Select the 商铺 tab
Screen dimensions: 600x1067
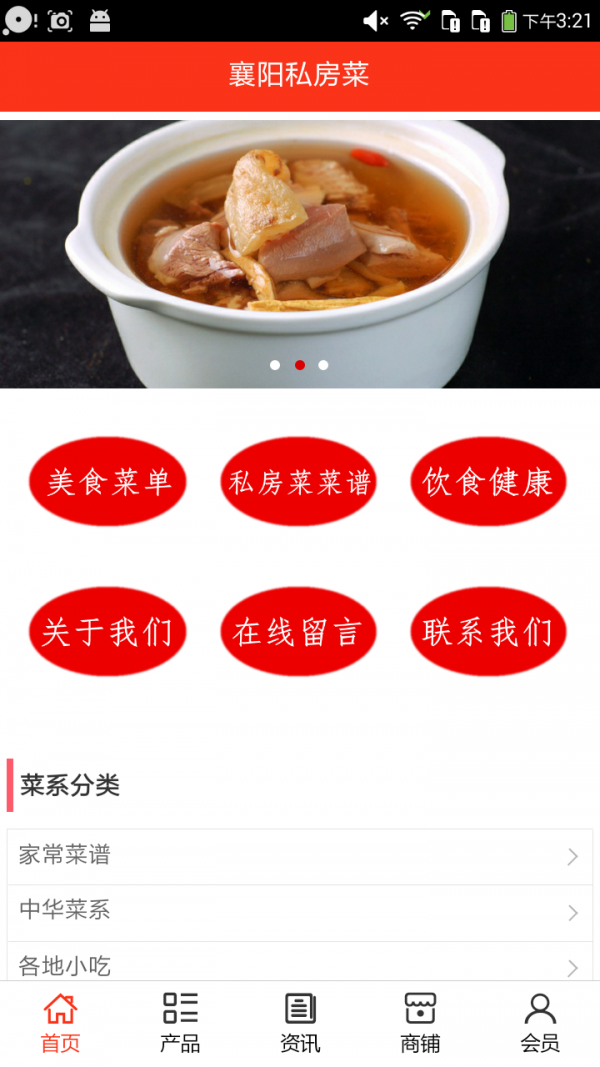coord(420,1023)
